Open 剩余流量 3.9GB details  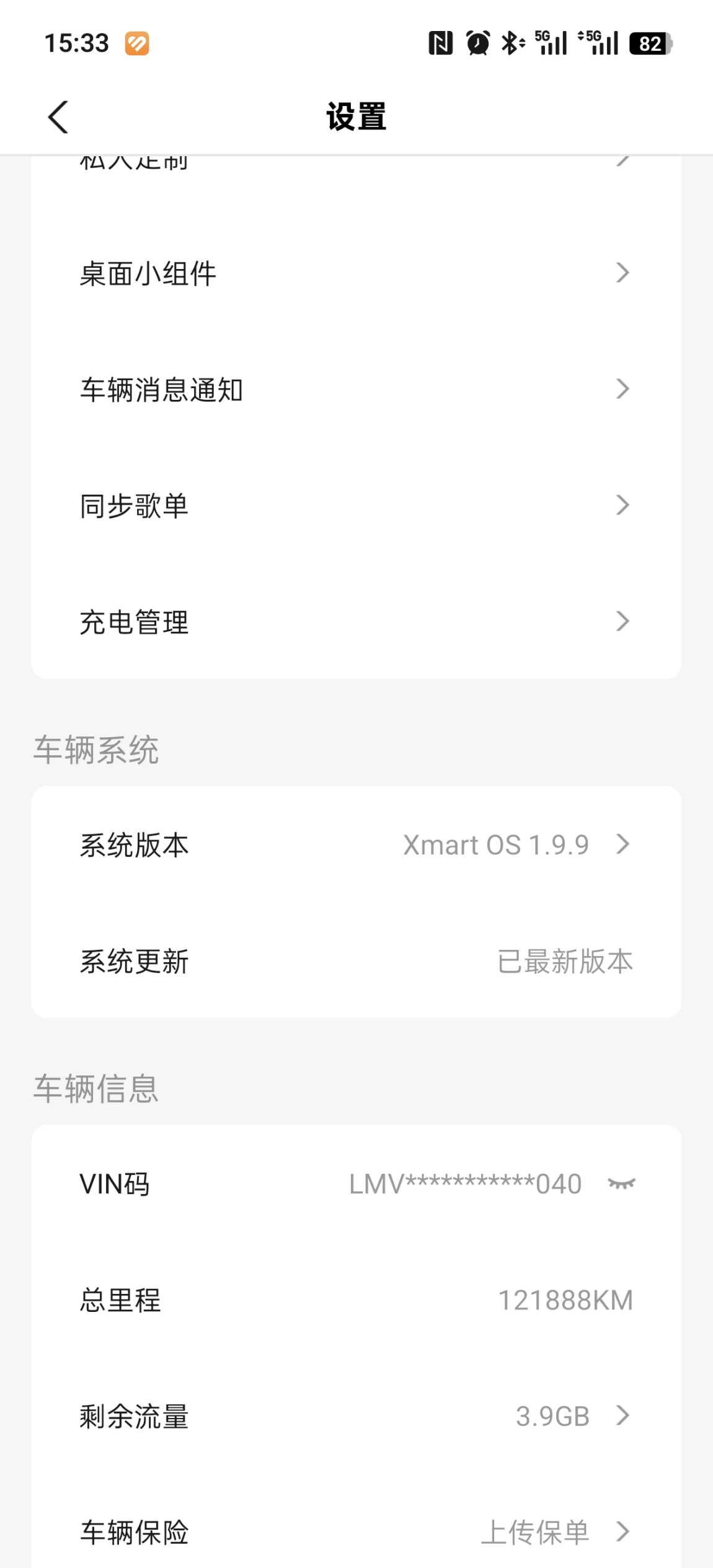(355, 1415)
